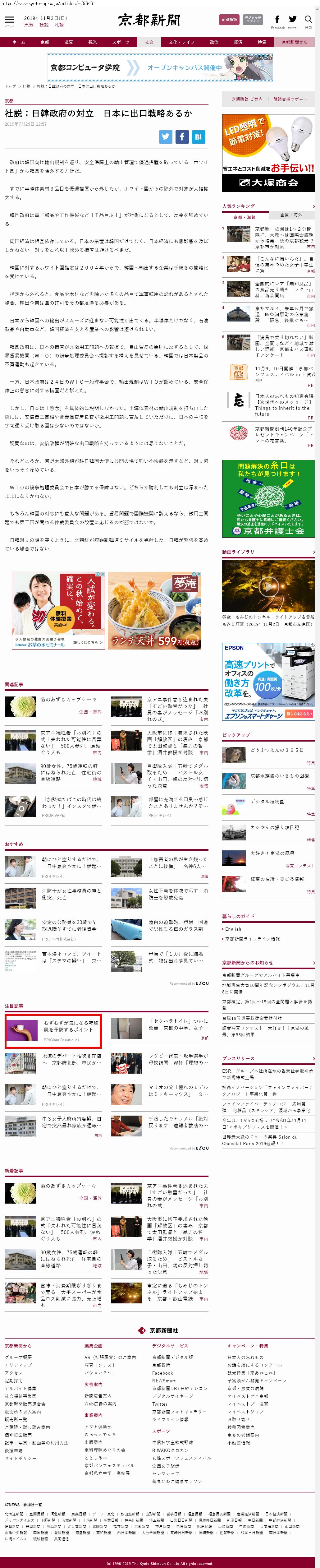The width and height of the screenshot is (320, 1568).
Task: Share the article on Twitter
Action: click(x=166, y=137)
